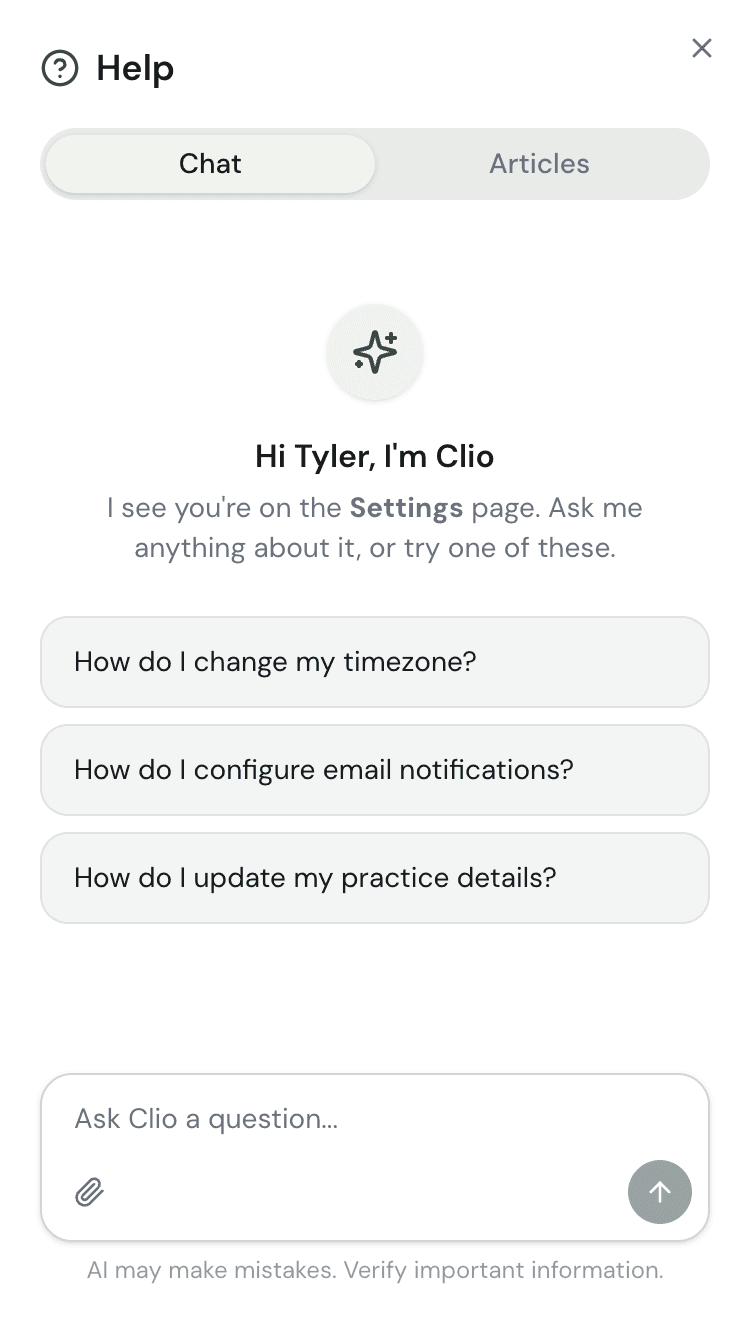Select the circular avatar above the greeting

(375, 352)
